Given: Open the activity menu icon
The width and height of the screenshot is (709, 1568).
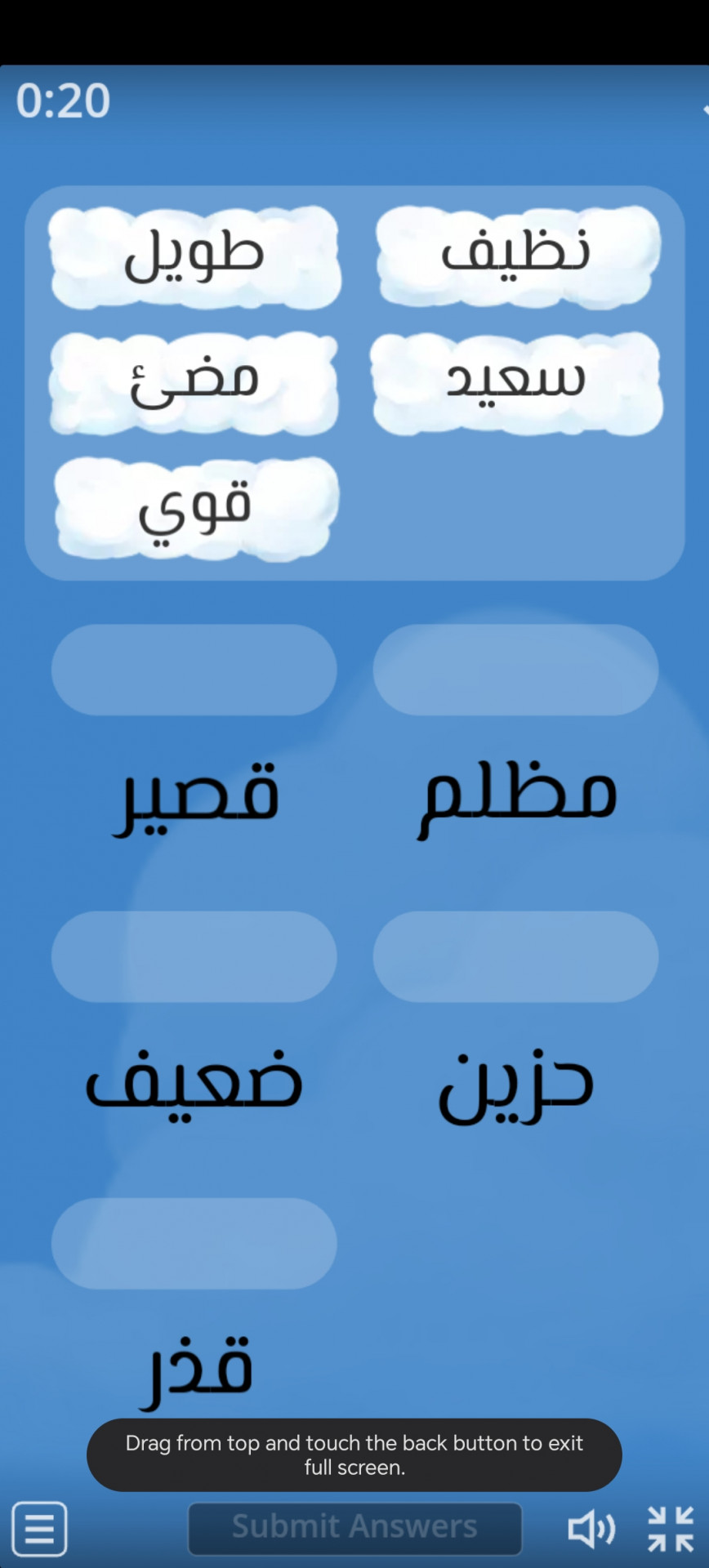Looking at the screenshot, I should (39, 1528).
